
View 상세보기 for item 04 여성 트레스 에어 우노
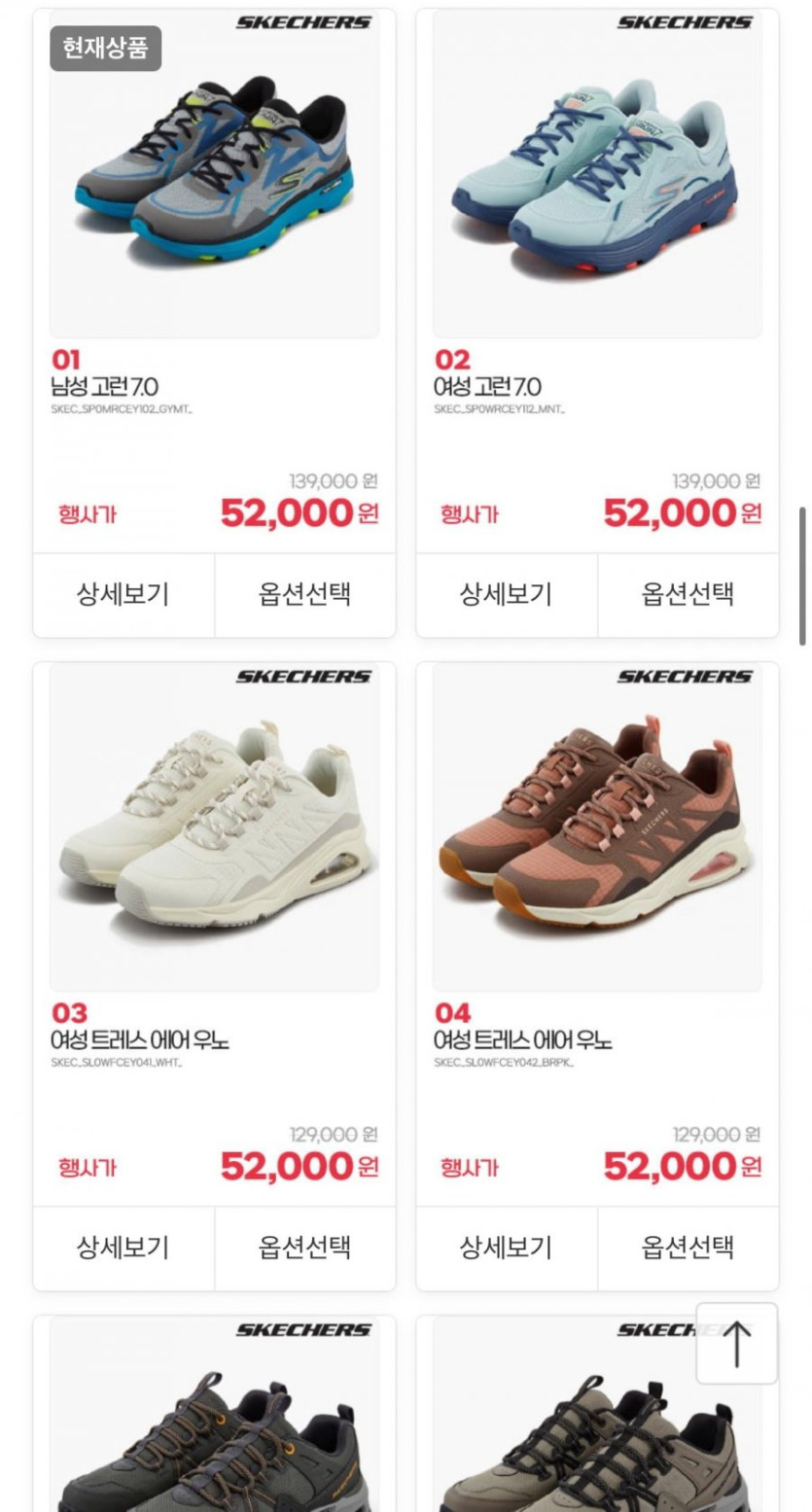507,1248
